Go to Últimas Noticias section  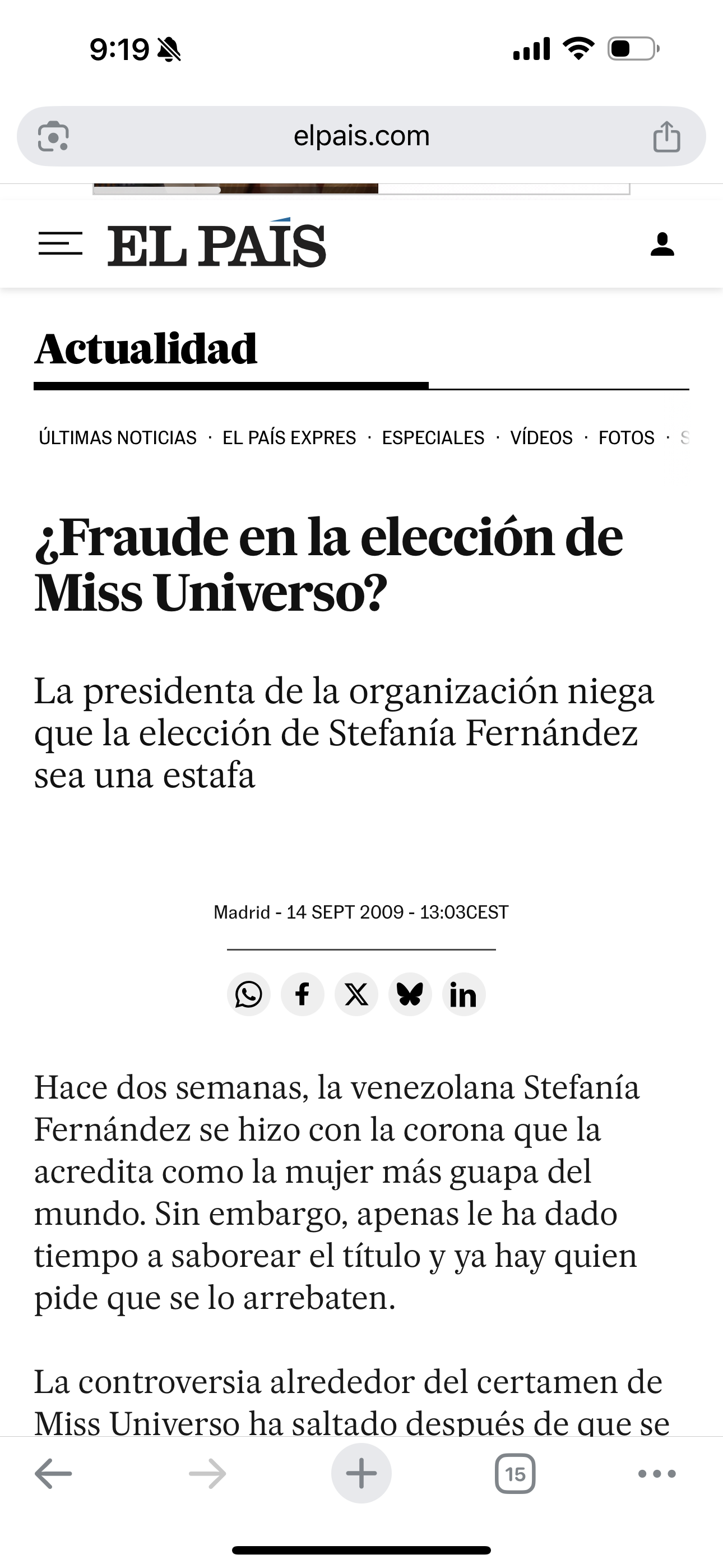tap(118, 437)
